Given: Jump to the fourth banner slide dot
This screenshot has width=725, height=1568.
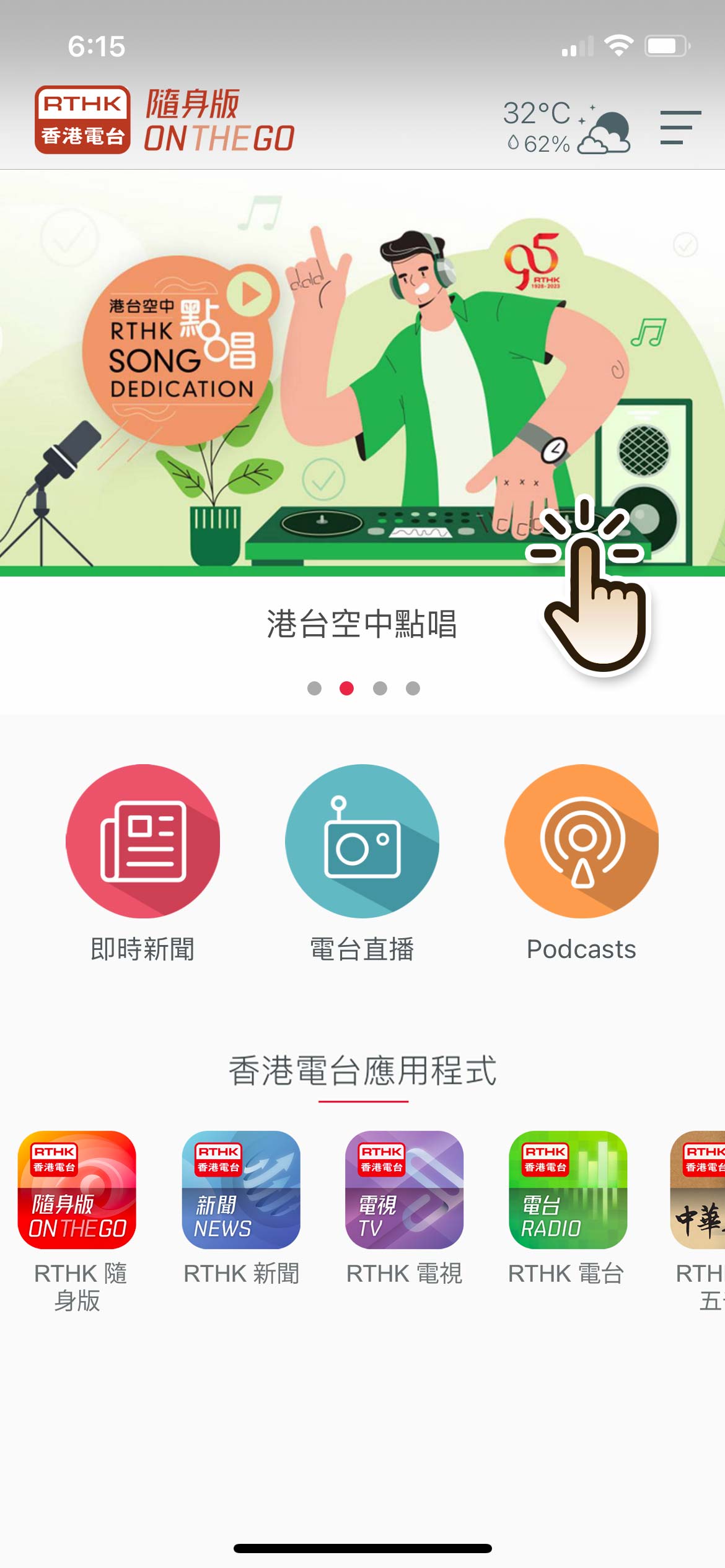Looking at the screenshot, I should click(x=413, y=689).
